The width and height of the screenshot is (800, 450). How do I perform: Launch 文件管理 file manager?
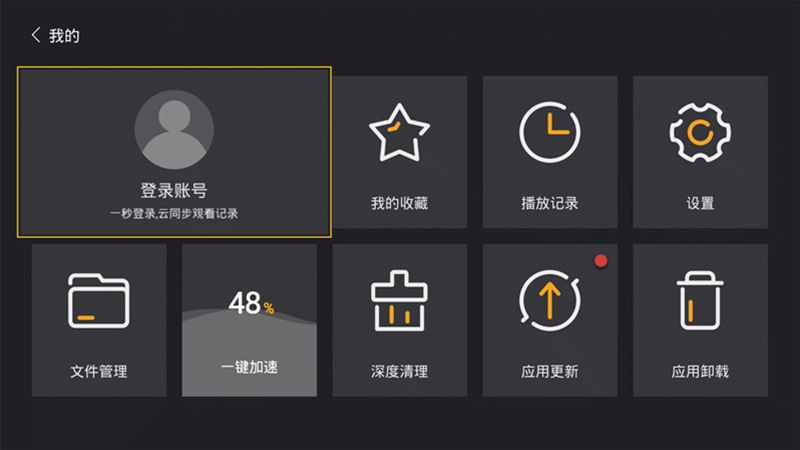click(99, 320)
